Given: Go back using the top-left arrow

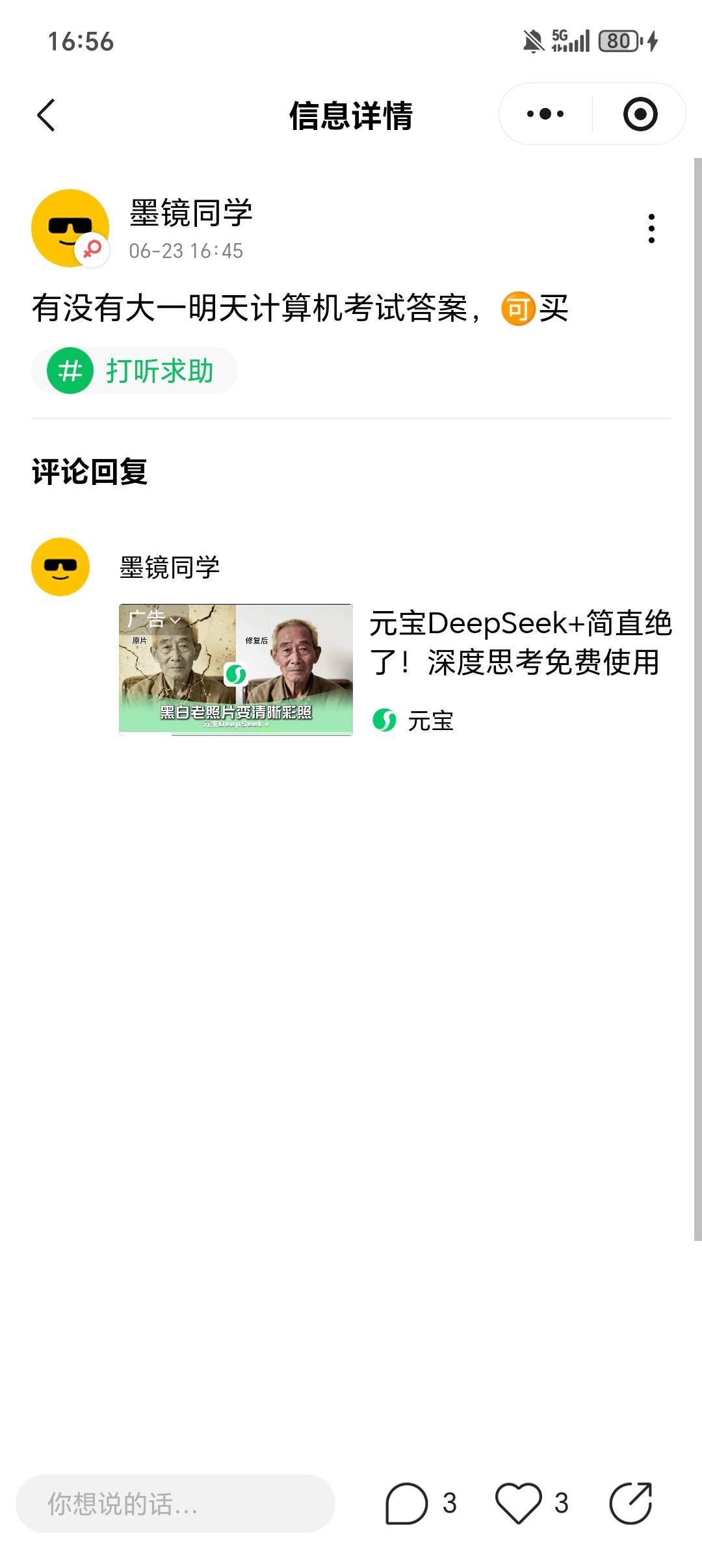Looking at the screenshot, I should point(46,115).
